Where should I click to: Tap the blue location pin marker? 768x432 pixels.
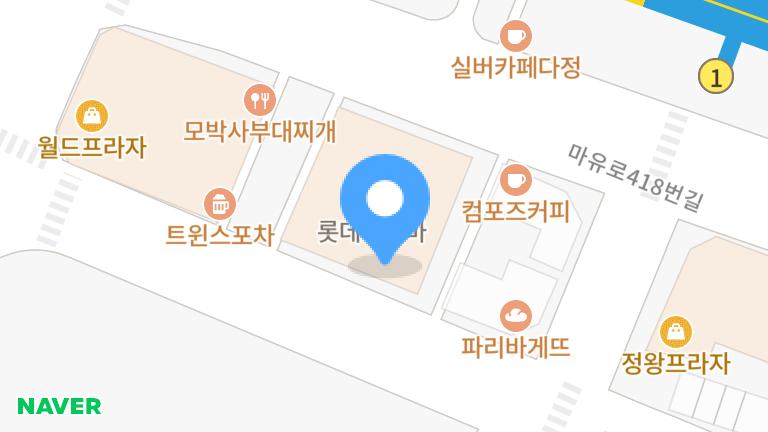click(x=385, y=202)
